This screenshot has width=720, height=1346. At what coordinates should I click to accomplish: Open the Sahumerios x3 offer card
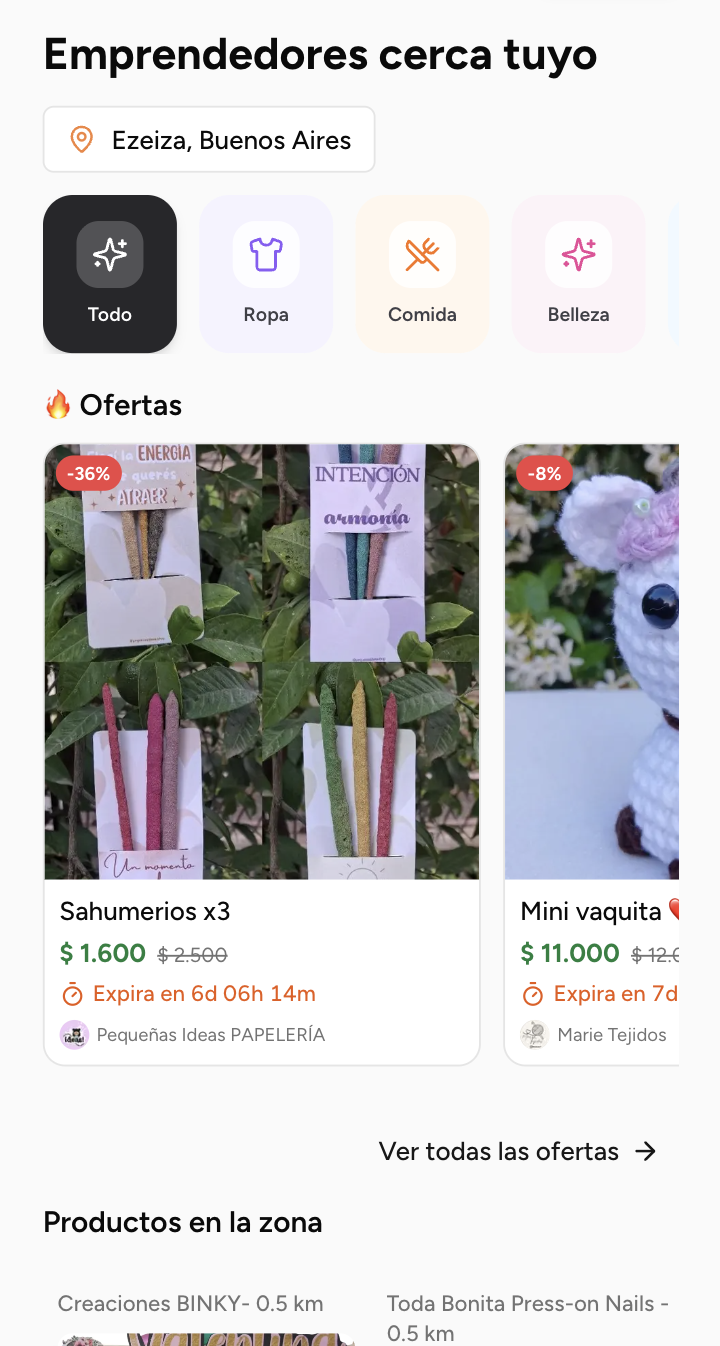tap(262, 755)
